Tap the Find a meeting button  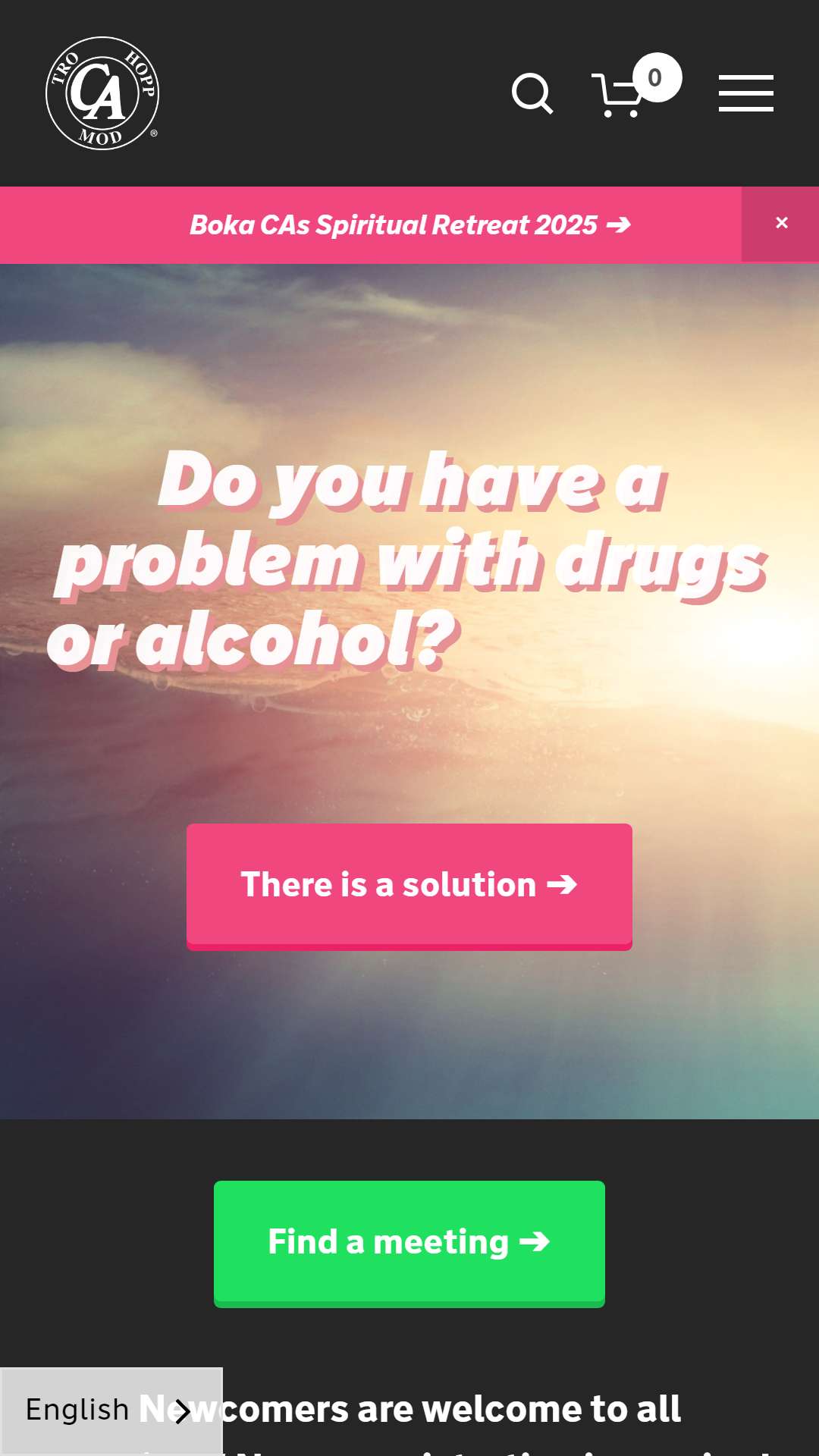(409, 1244)
